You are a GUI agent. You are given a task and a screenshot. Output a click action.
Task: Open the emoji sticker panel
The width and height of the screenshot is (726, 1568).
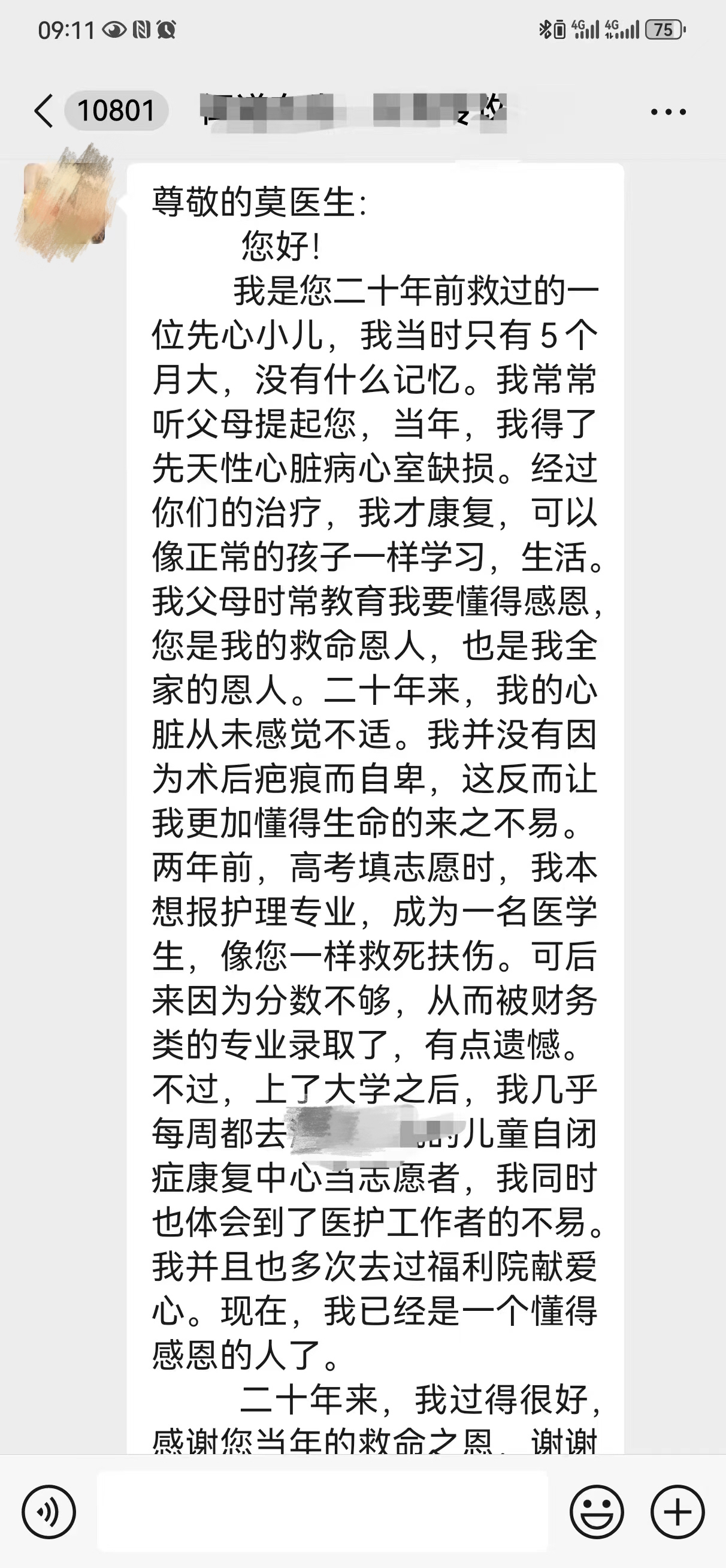(x=597, y=1512)
